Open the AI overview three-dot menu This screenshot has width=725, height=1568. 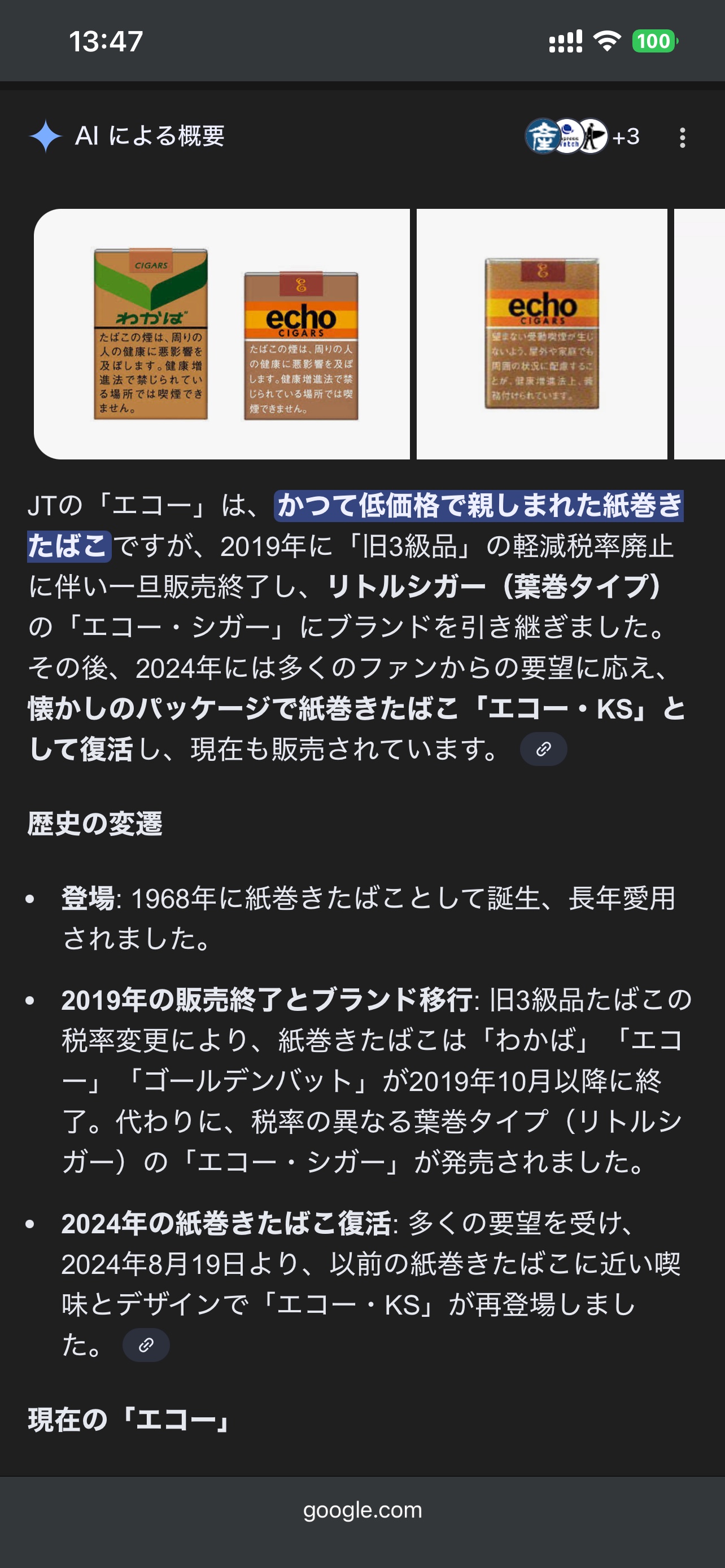(x=683, y=138)
